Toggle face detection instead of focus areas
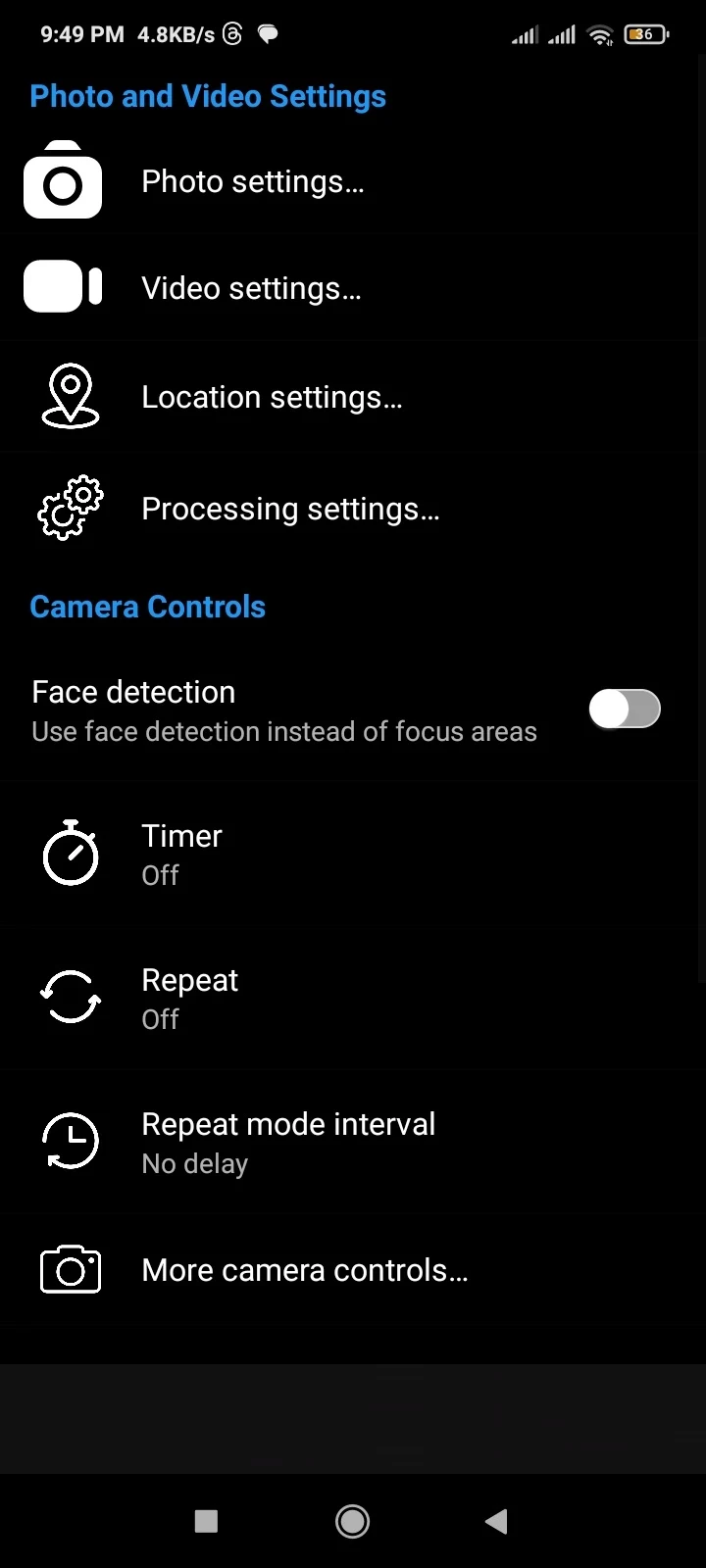The width and height of the screenshot is (706, 1568). click(x=625, y=709)
